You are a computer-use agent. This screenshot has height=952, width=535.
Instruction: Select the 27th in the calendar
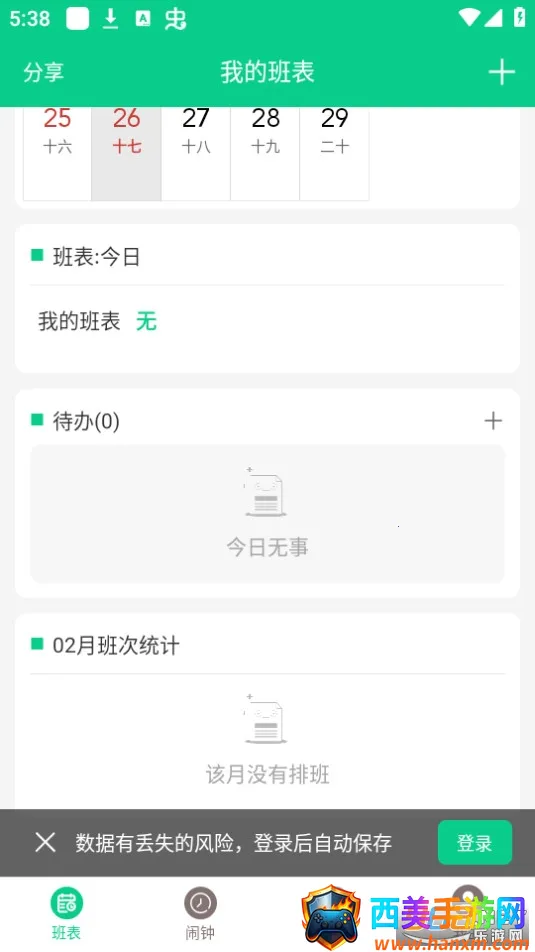[x=196, y=154]
